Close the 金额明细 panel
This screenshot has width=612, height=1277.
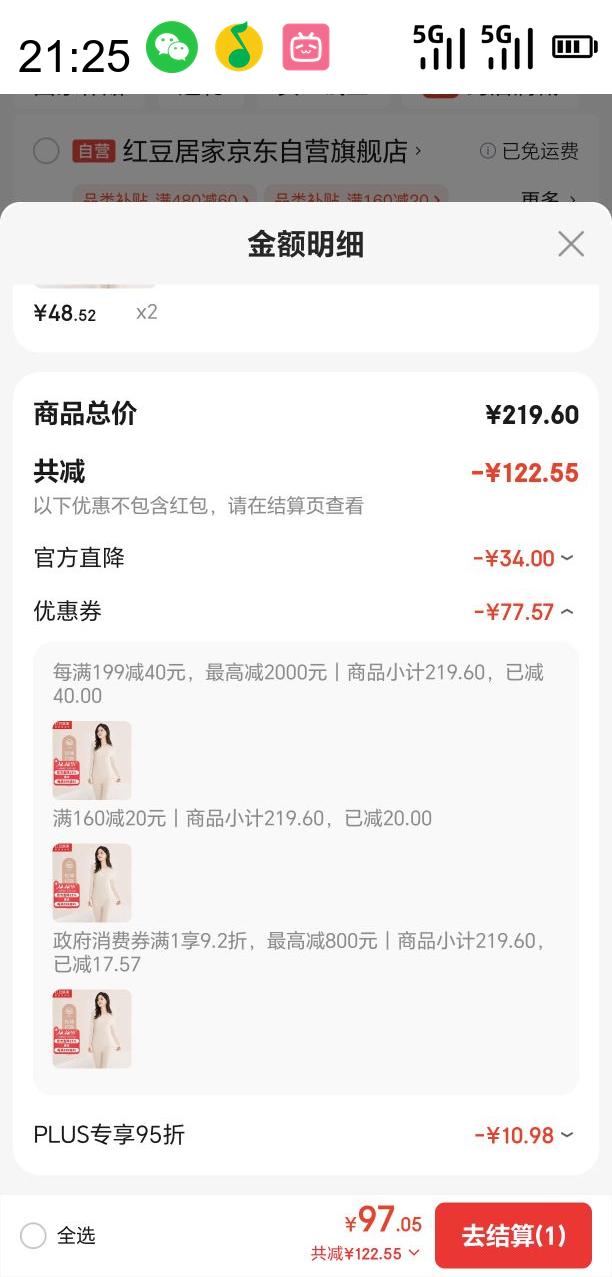(570, 244)
